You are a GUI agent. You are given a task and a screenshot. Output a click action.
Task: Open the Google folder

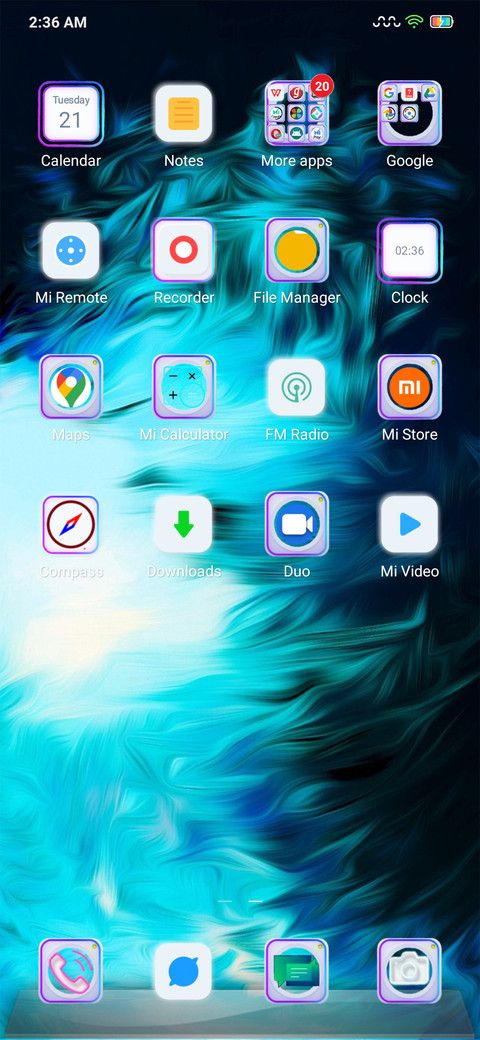[x=410, y=113]
